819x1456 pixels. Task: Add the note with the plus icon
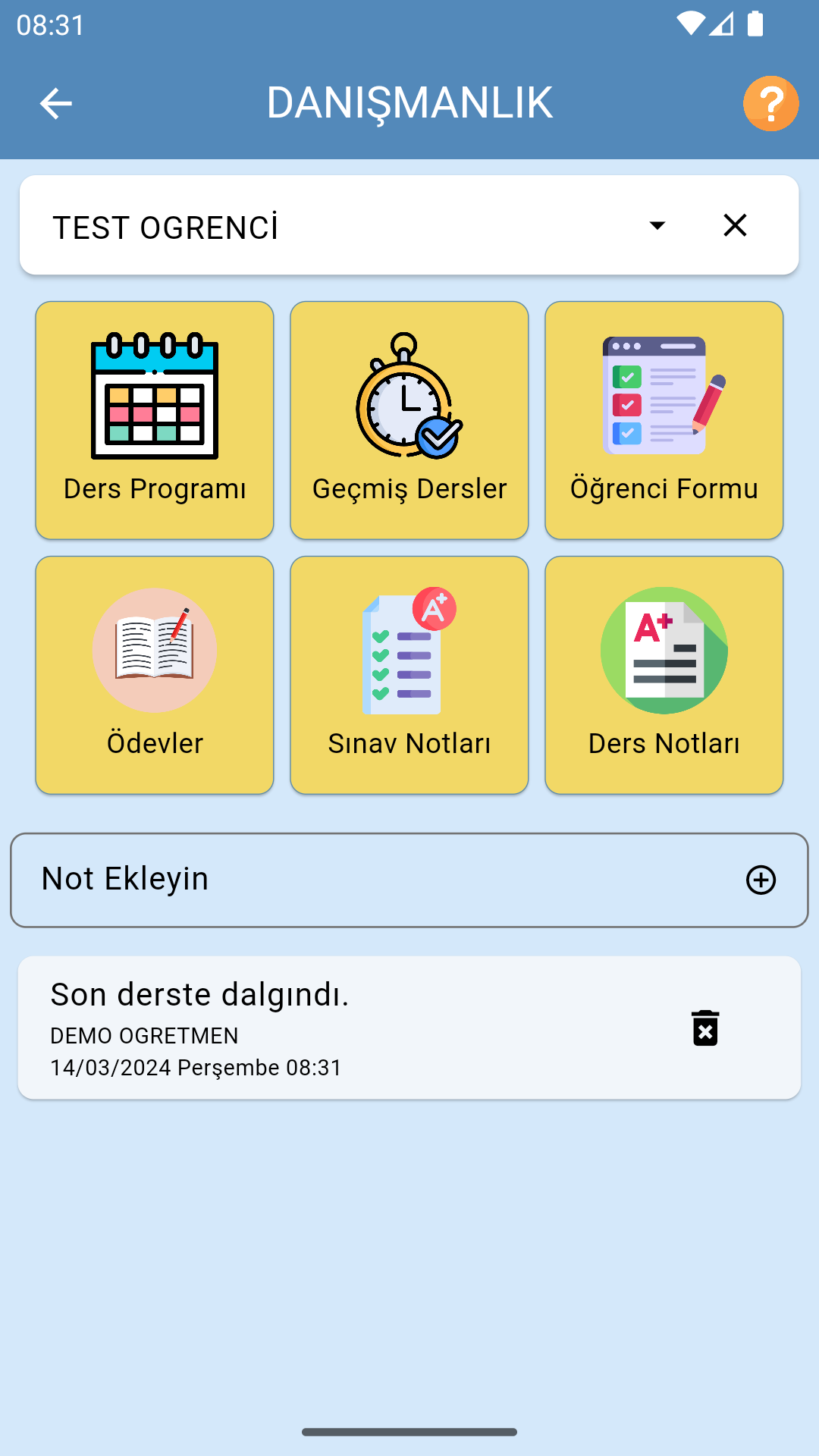click(x=761, y=880)
